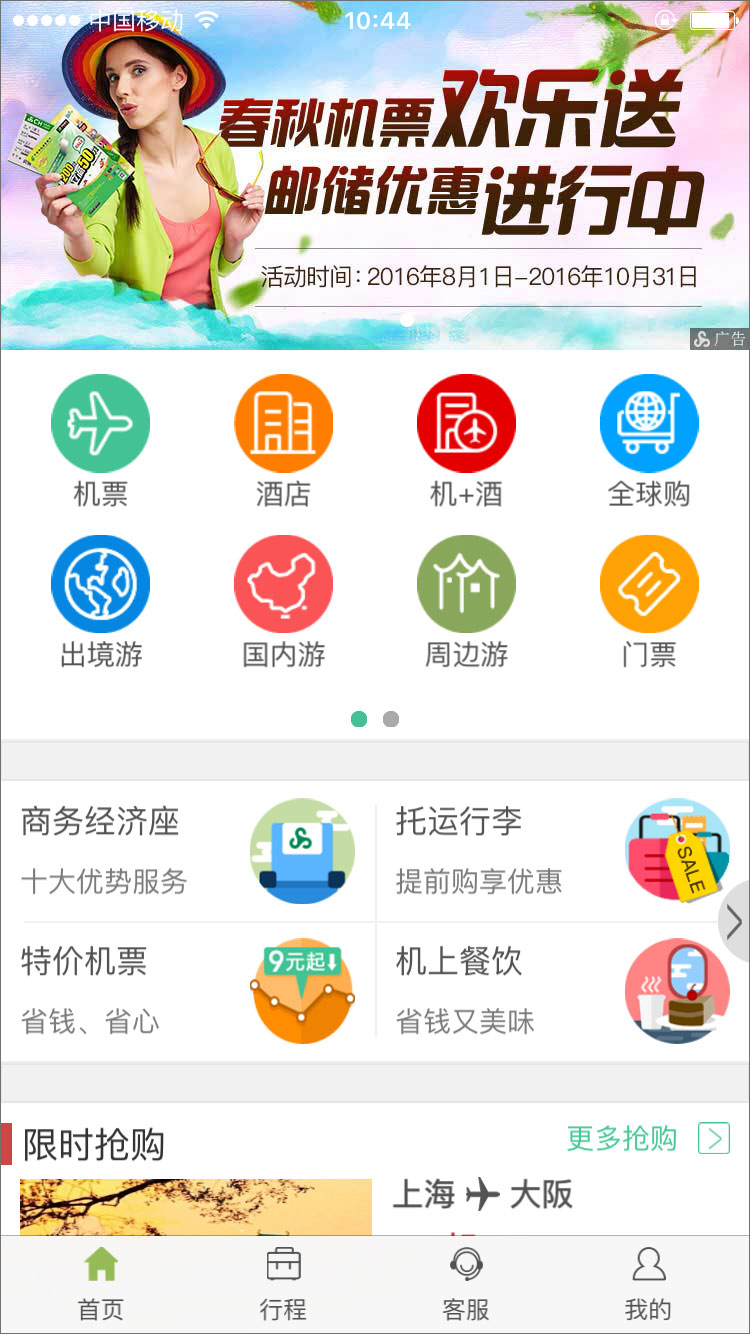Open the 商务经济座 business economy seat card
750x1334 pixels.
coord(188,851)
